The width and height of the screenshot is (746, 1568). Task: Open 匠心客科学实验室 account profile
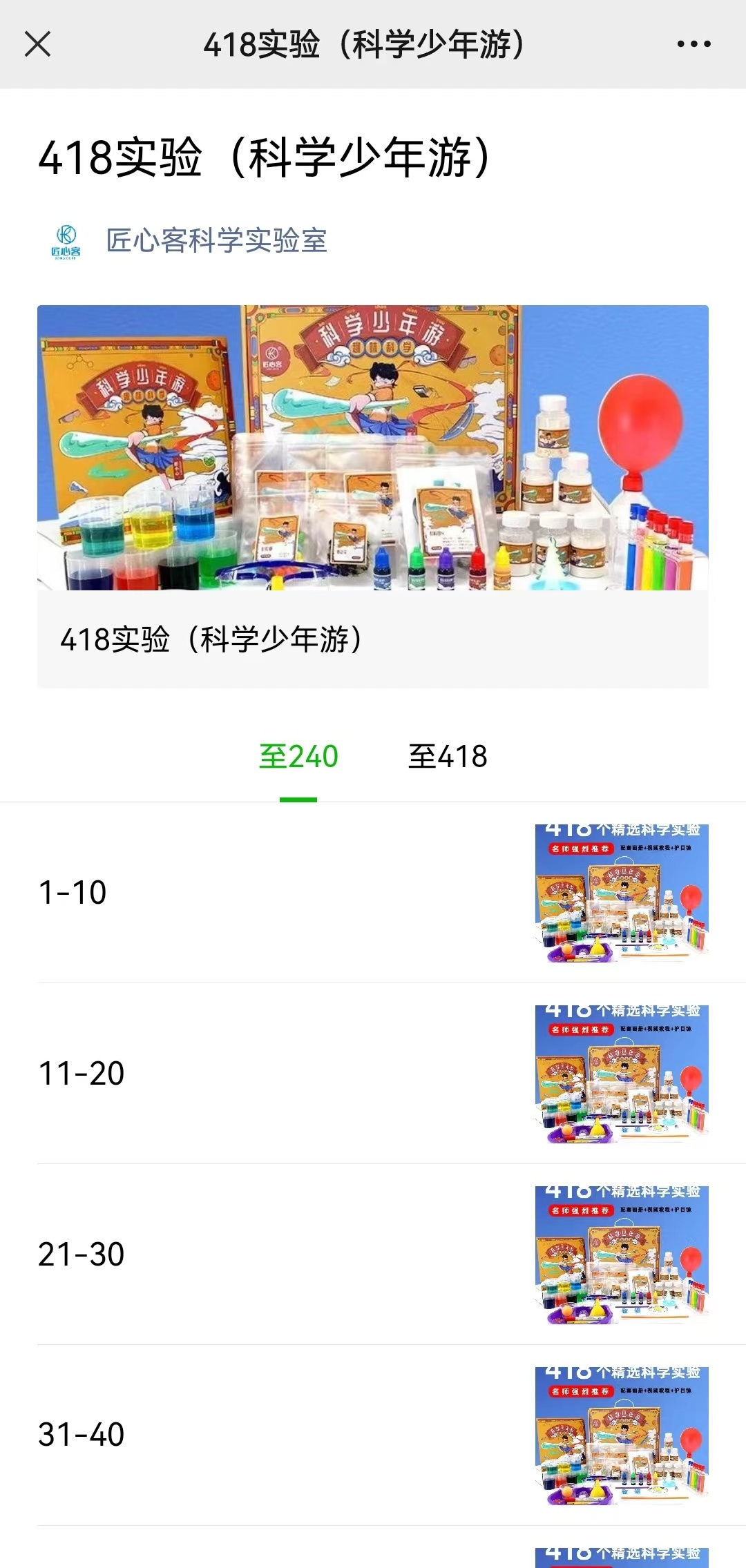click(216, 240)
